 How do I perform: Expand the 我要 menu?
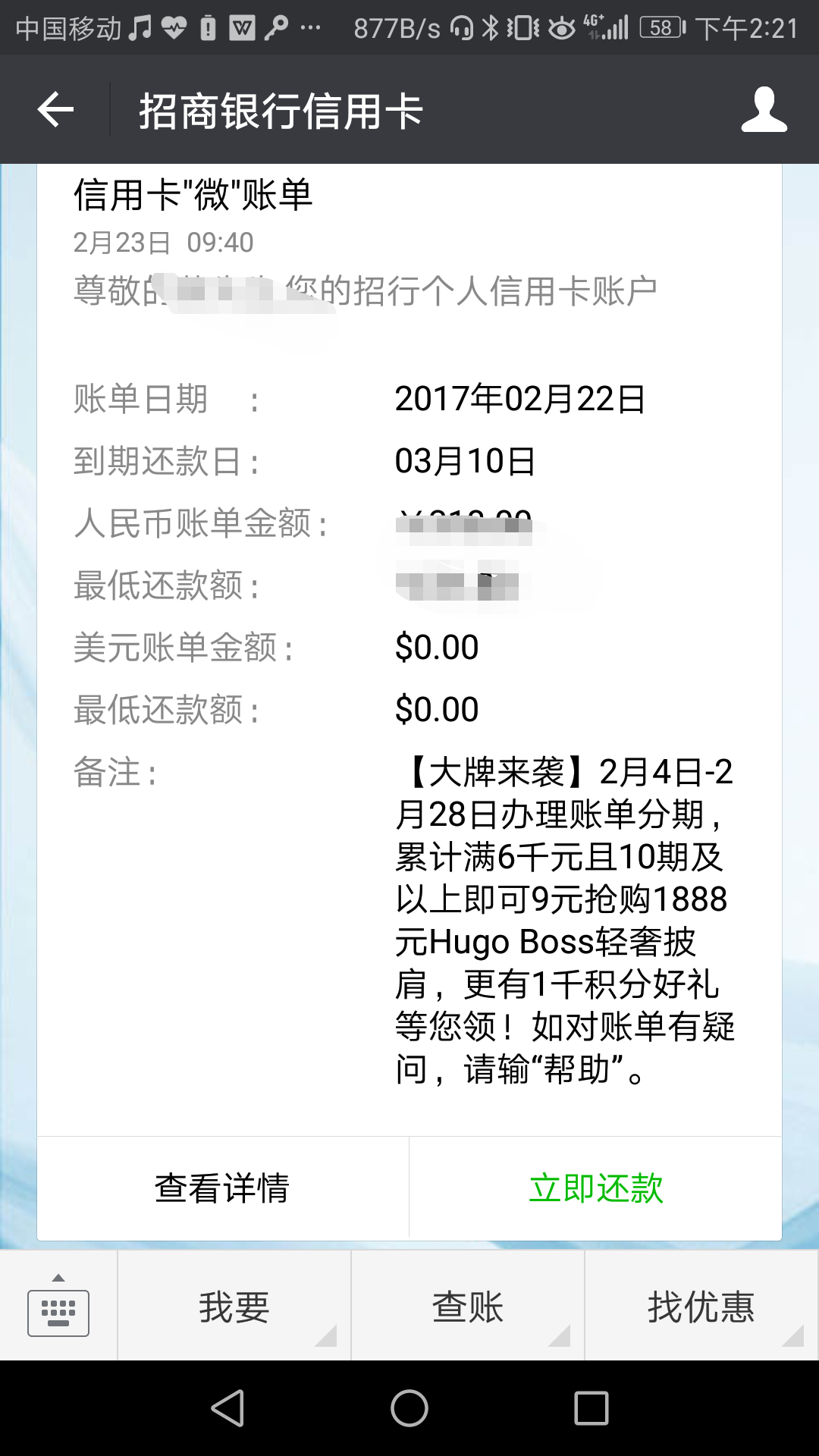point(234,1307)
